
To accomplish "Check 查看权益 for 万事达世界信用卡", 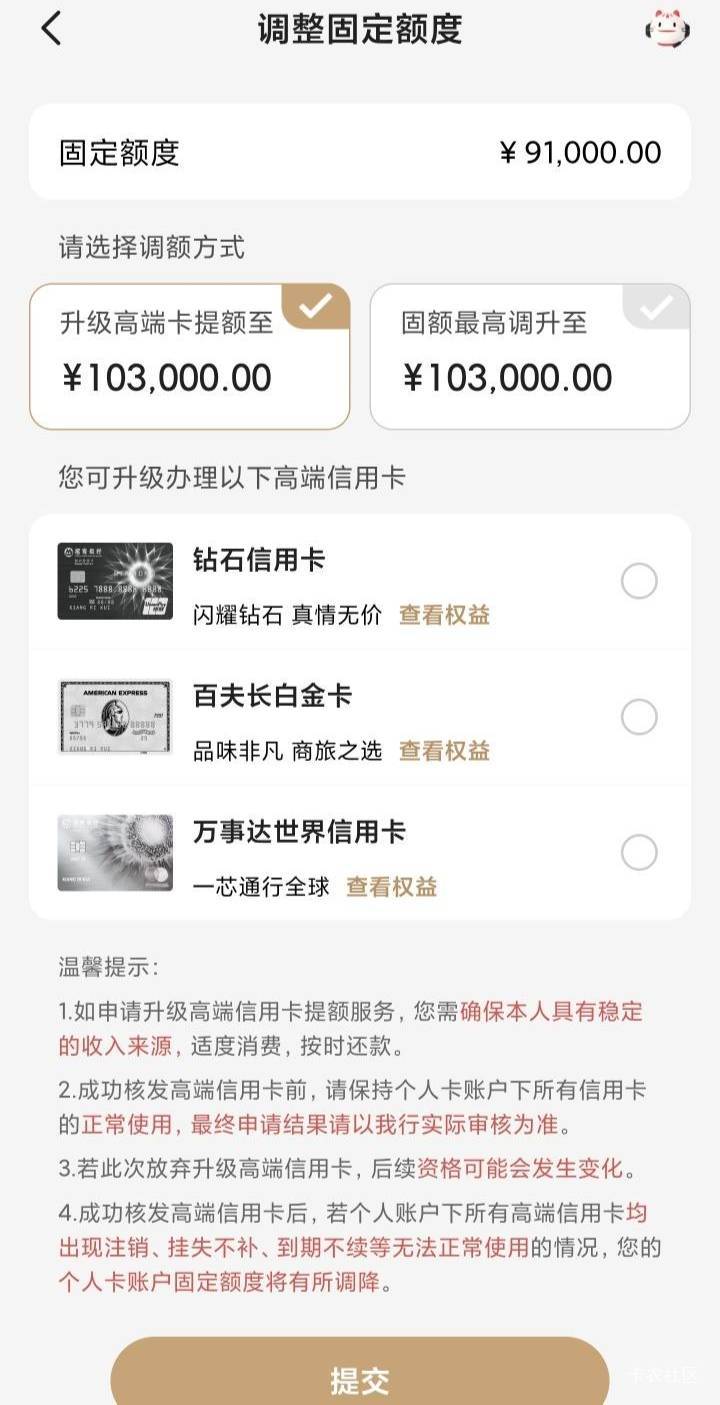I will coord(391,887).
